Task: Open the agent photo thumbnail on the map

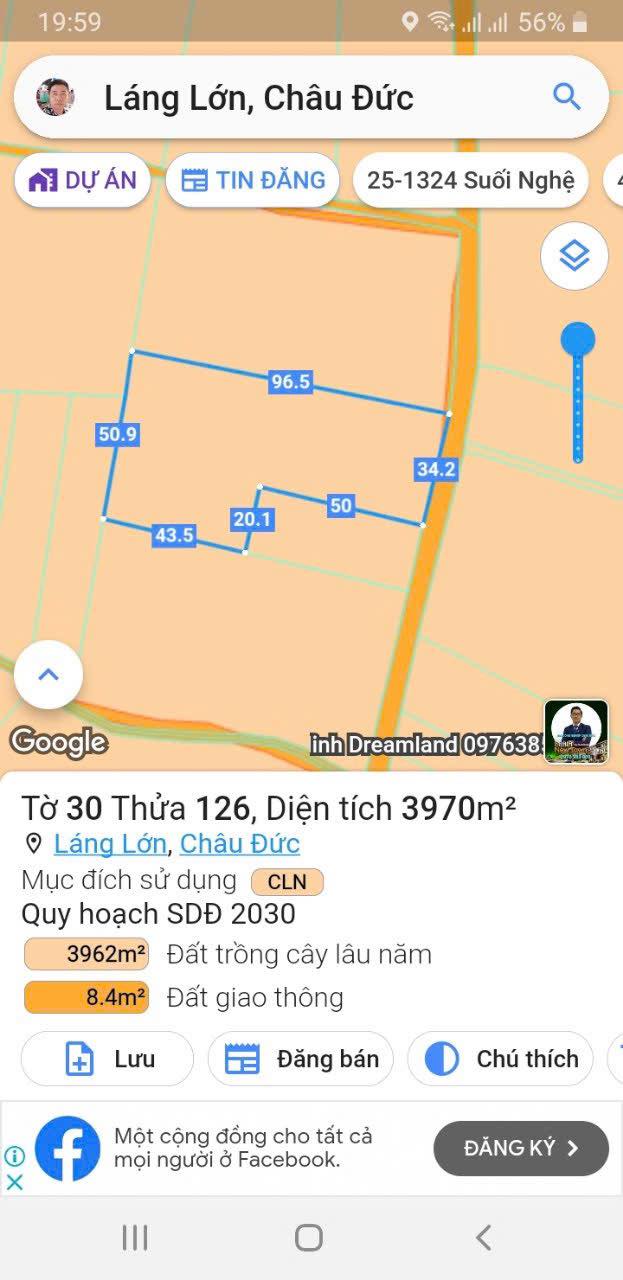Action: (576, 732)
